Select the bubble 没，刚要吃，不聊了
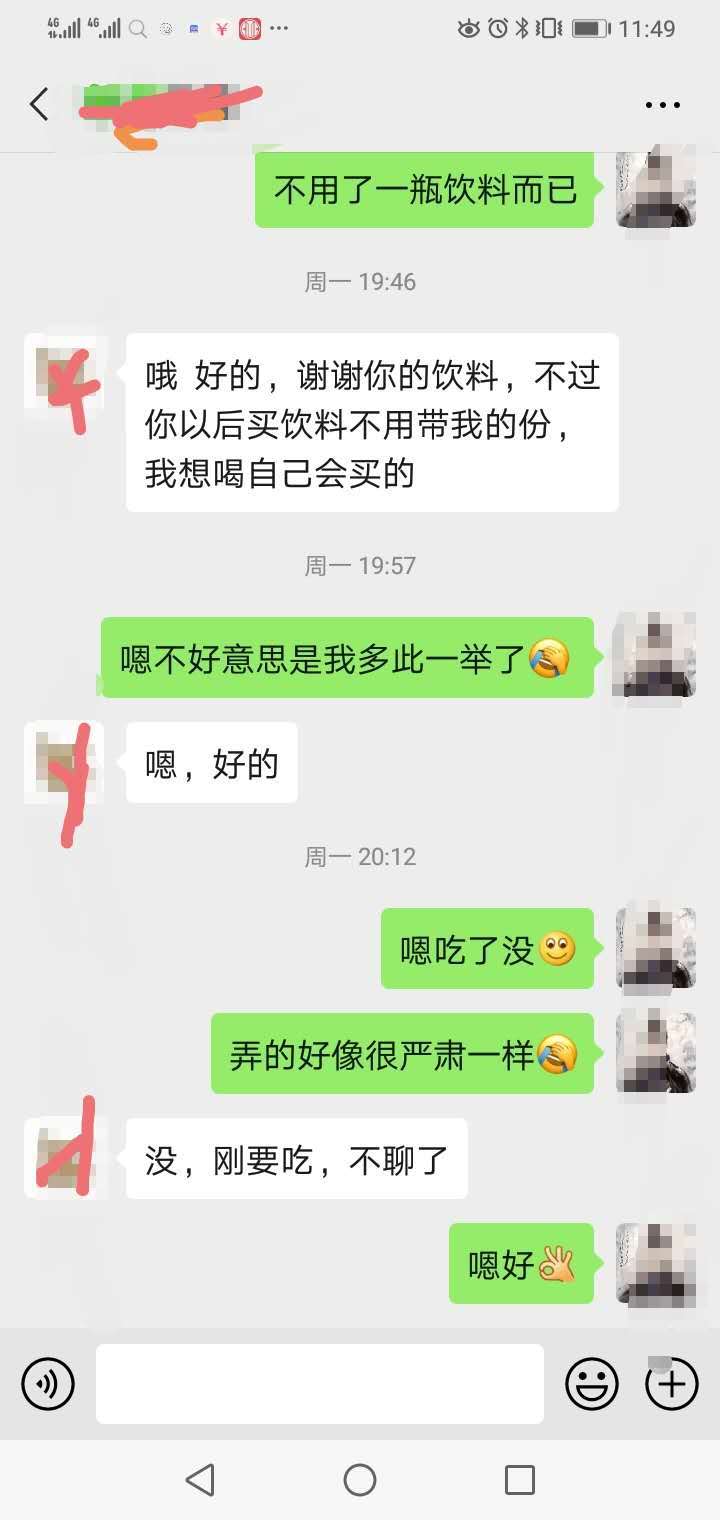This screenshot has height=1520, width=720. [x=296, y=1159]
